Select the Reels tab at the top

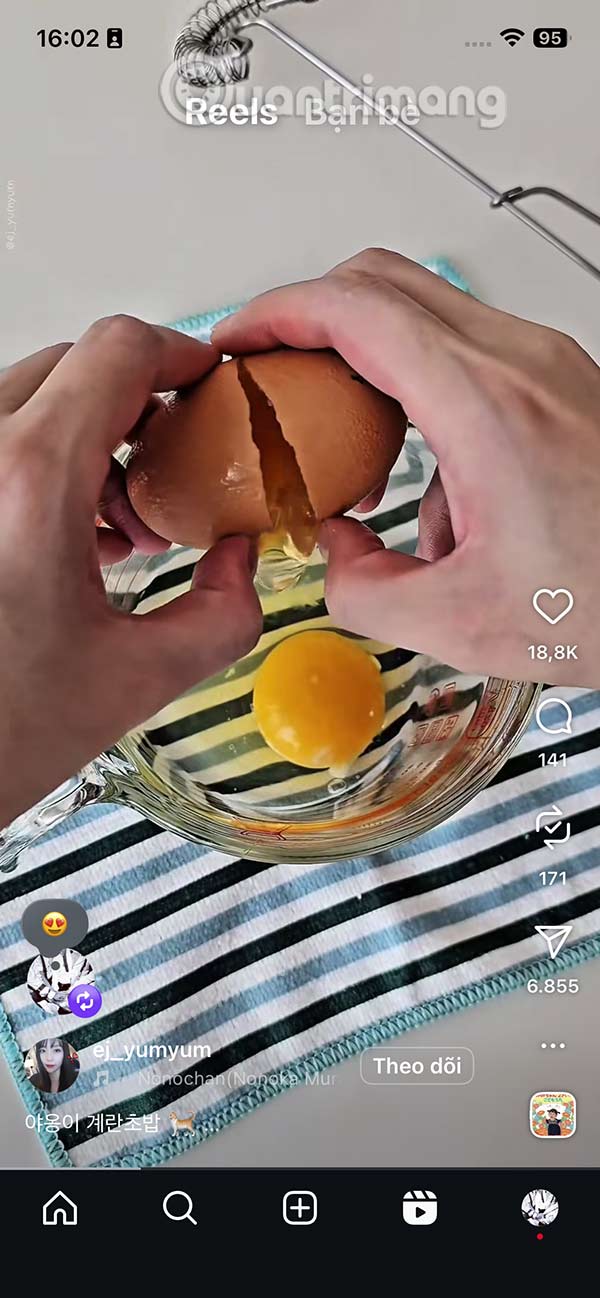pos(231,112)
